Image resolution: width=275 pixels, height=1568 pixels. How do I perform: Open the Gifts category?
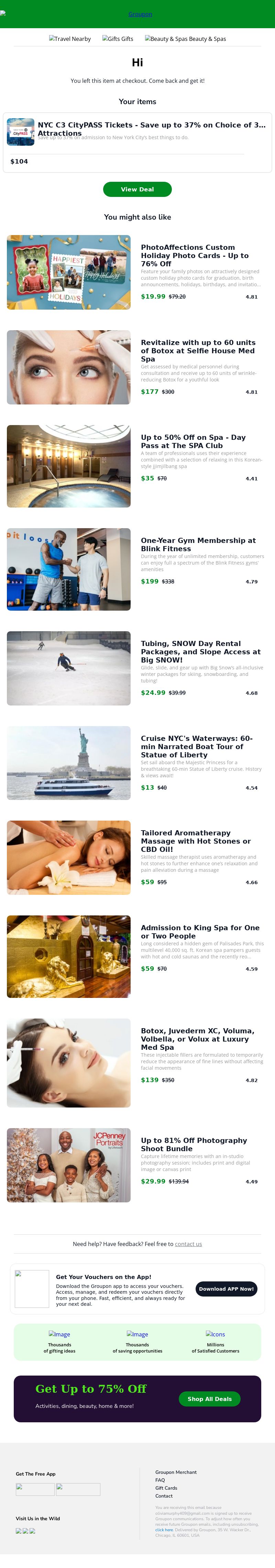point(118,39)
